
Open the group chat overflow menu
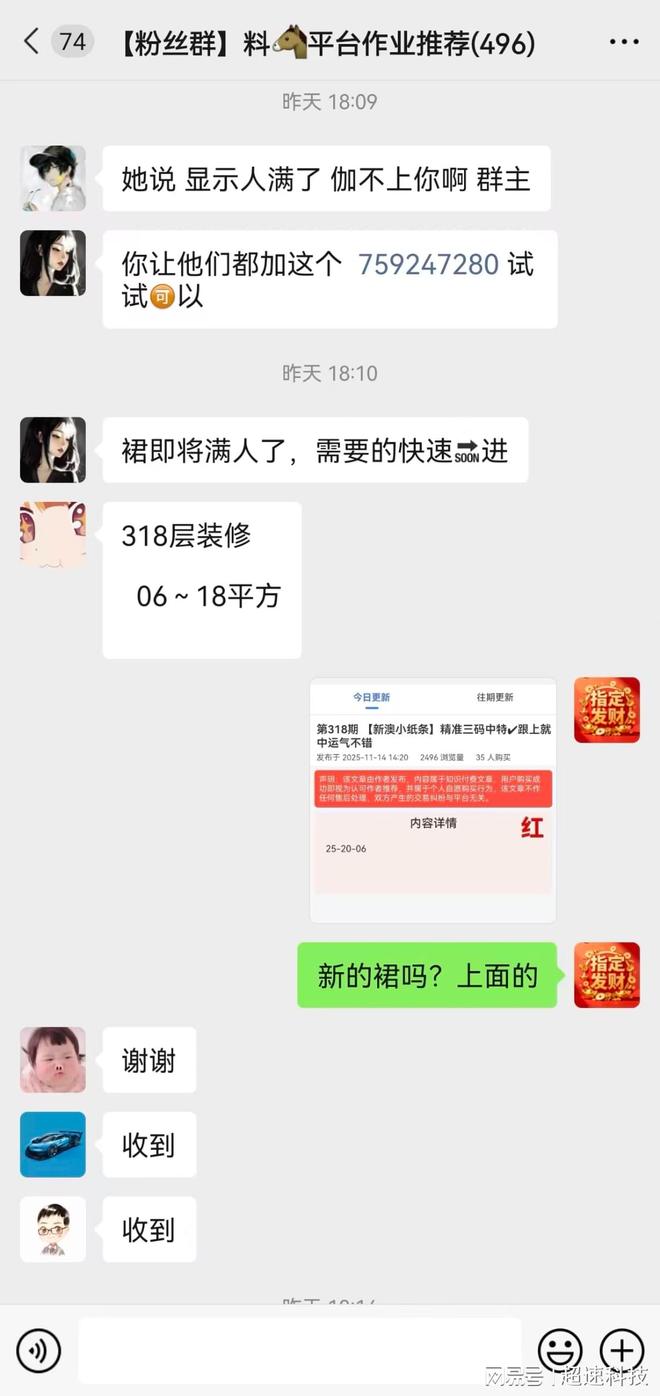click(623, 42)
